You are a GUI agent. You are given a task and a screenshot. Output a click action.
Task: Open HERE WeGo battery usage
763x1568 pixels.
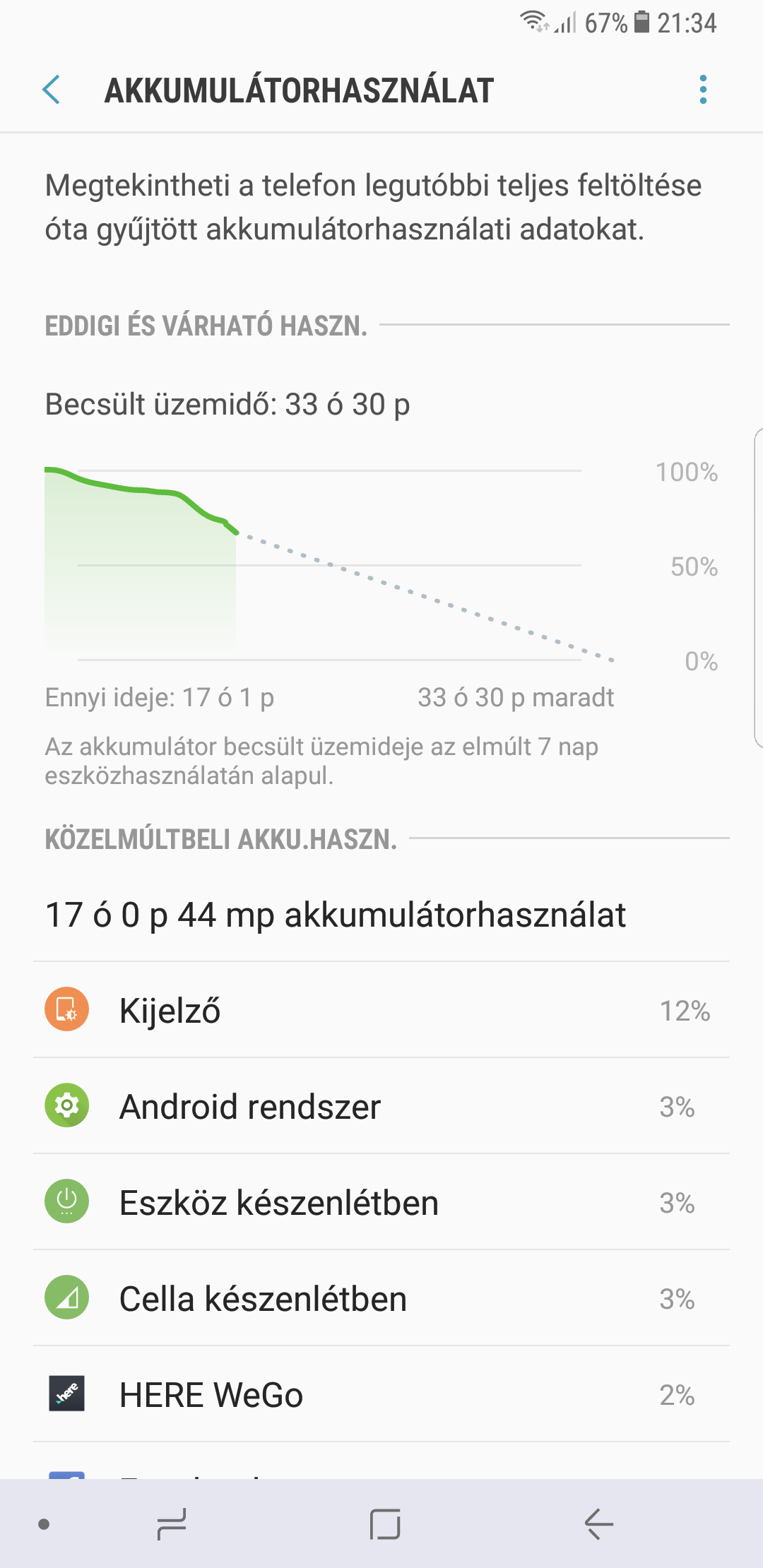pyautogui.click(x=381, y=1394)
